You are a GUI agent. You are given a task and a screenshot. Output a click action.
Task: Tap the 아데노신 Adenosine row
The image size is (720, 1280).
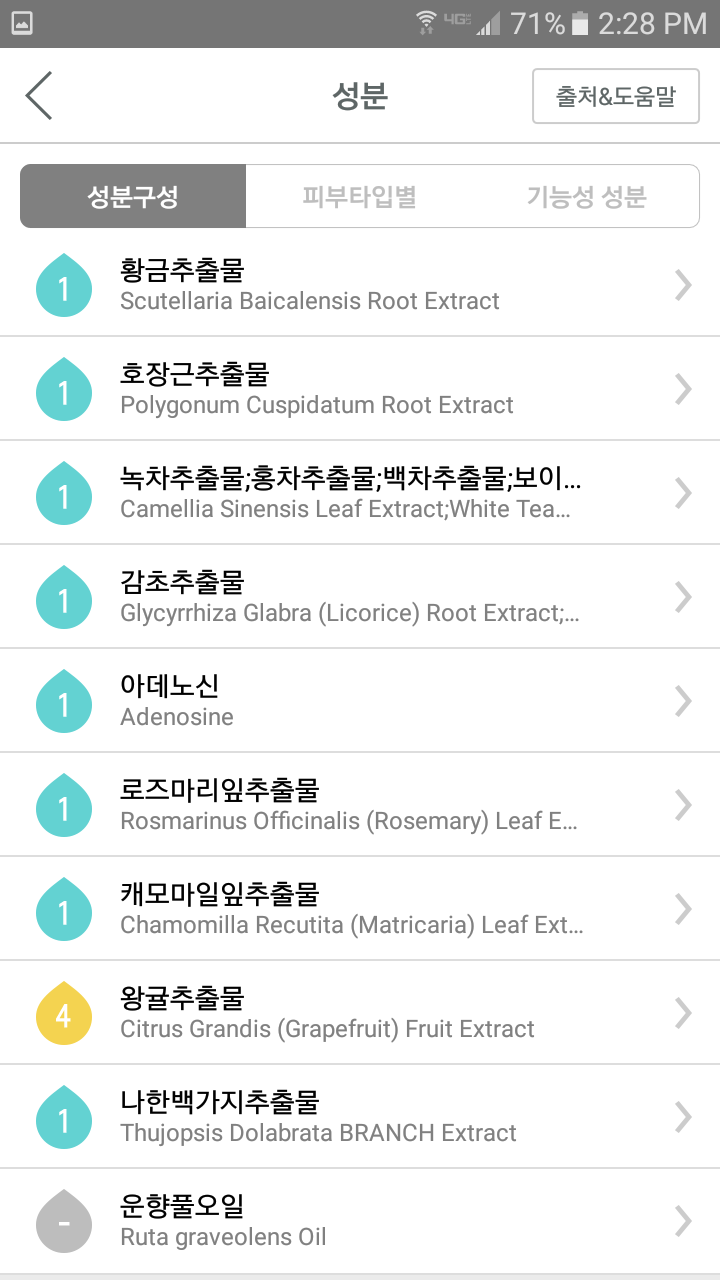coord(360,701)
